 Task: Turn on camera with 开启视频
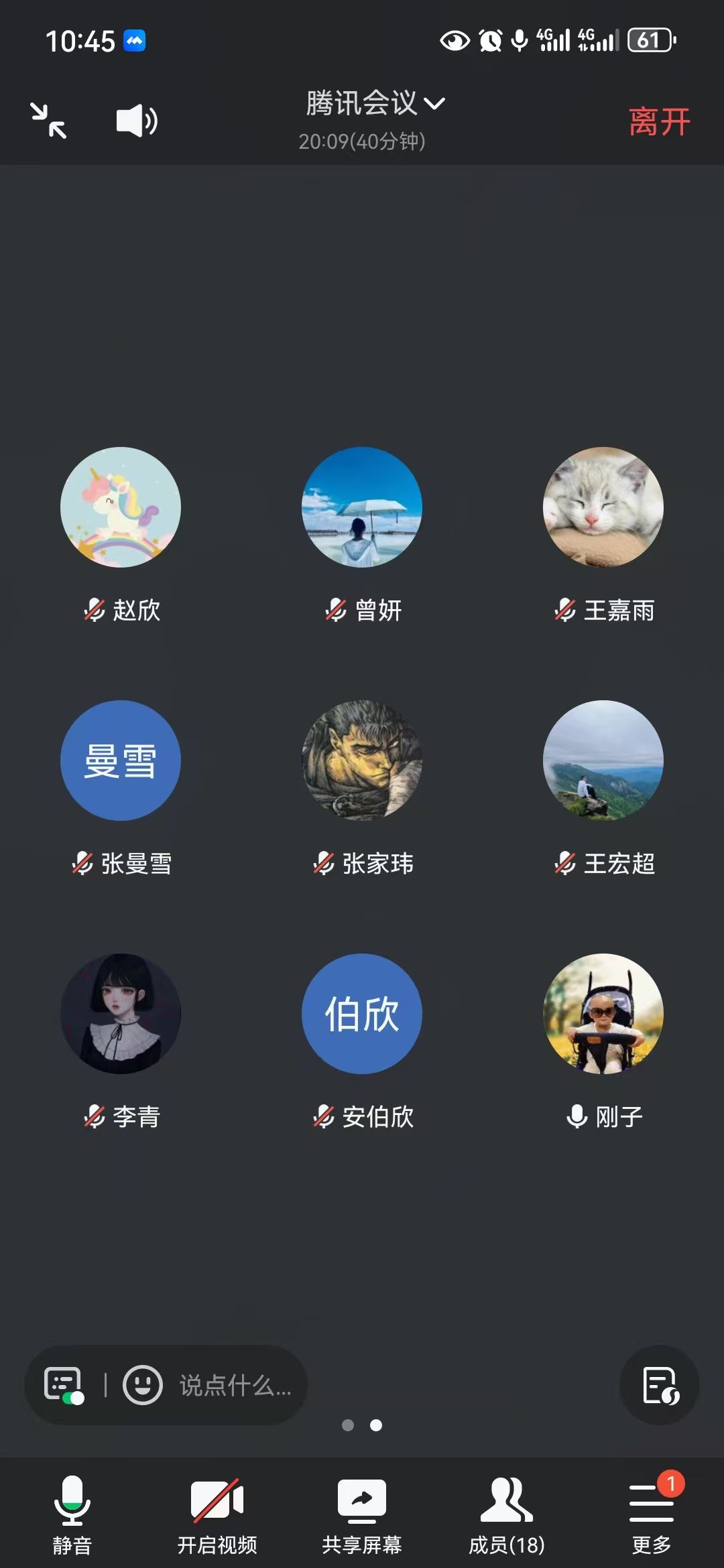click(x=217, y=1513)
